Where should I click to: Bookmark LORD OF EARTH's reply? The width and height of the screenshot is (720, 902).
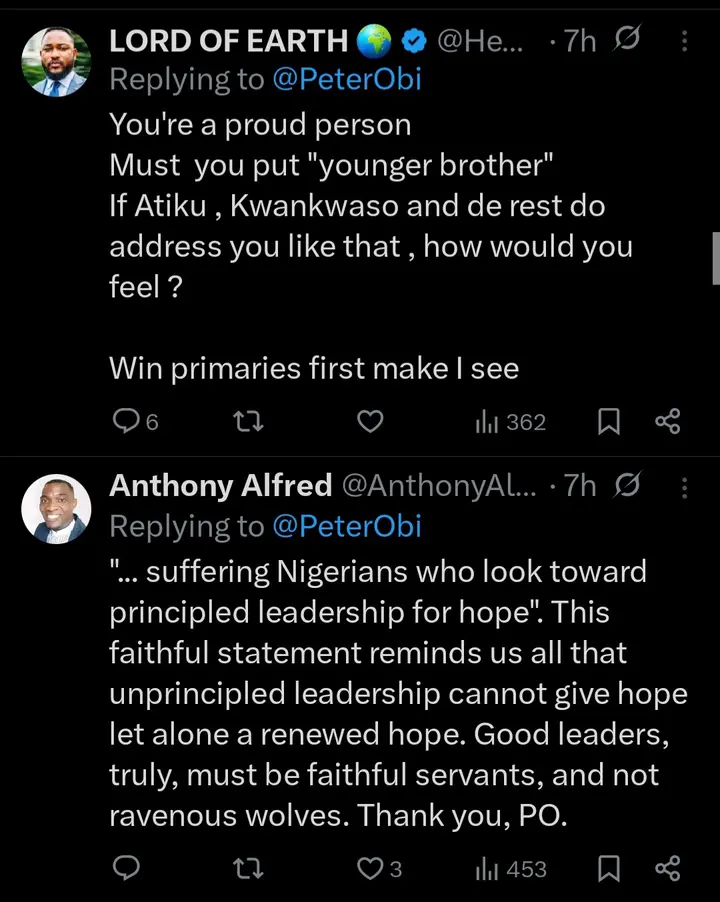(608, 422)
